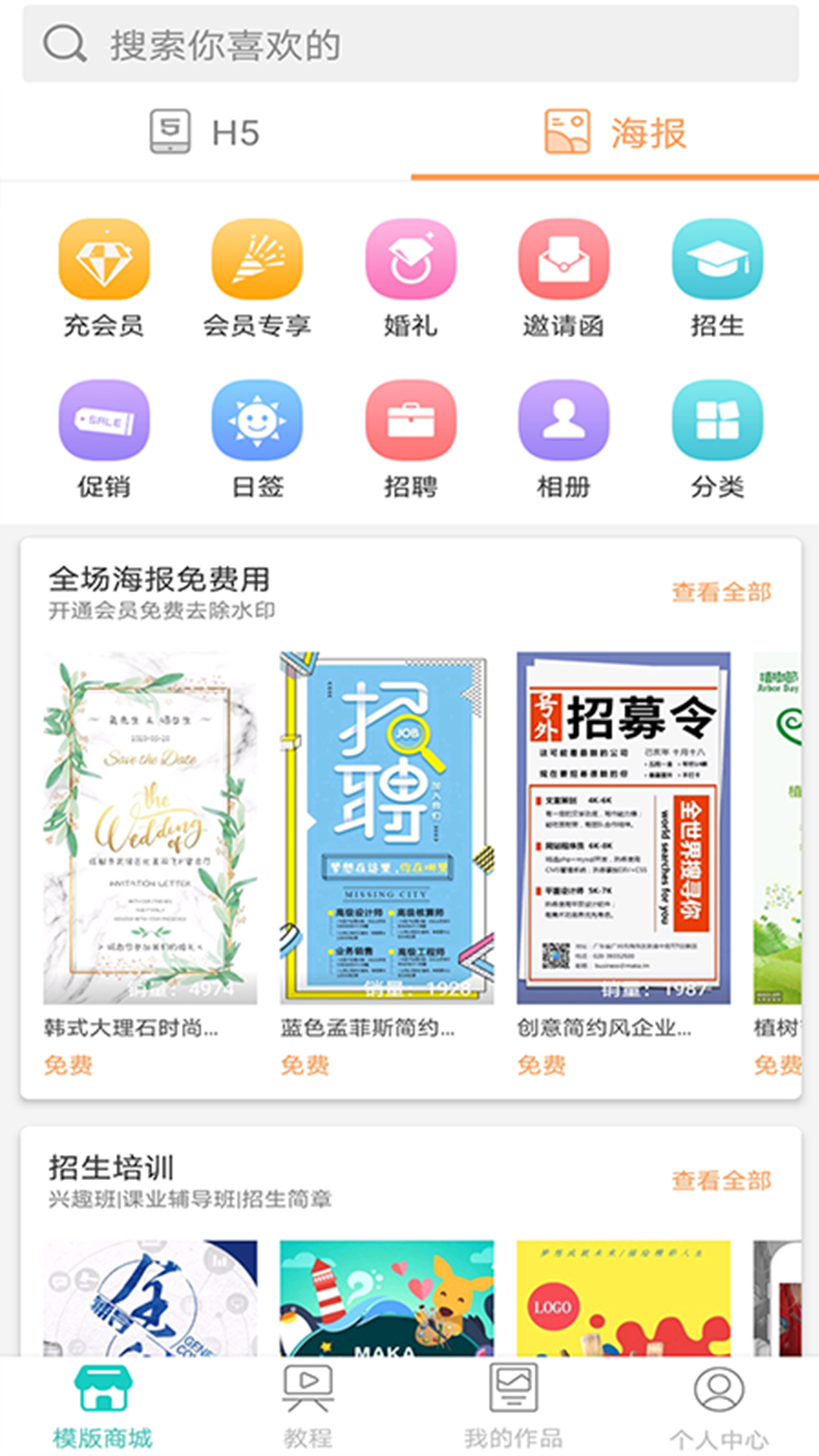
Task: Switch to the 海报 poster tab
Action: [614, 130]
